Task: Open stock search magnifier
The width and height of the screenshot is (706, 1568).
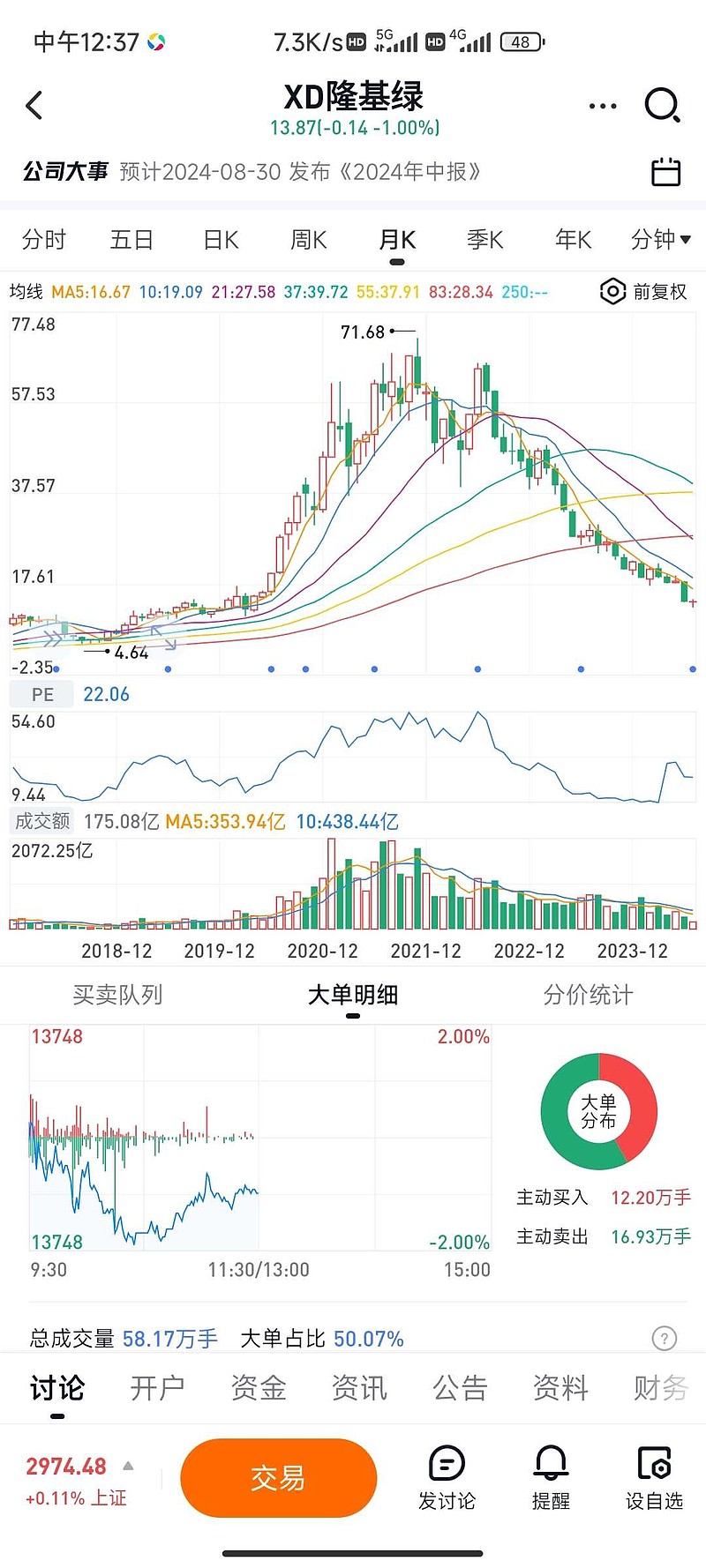Action: pos(662,106)
